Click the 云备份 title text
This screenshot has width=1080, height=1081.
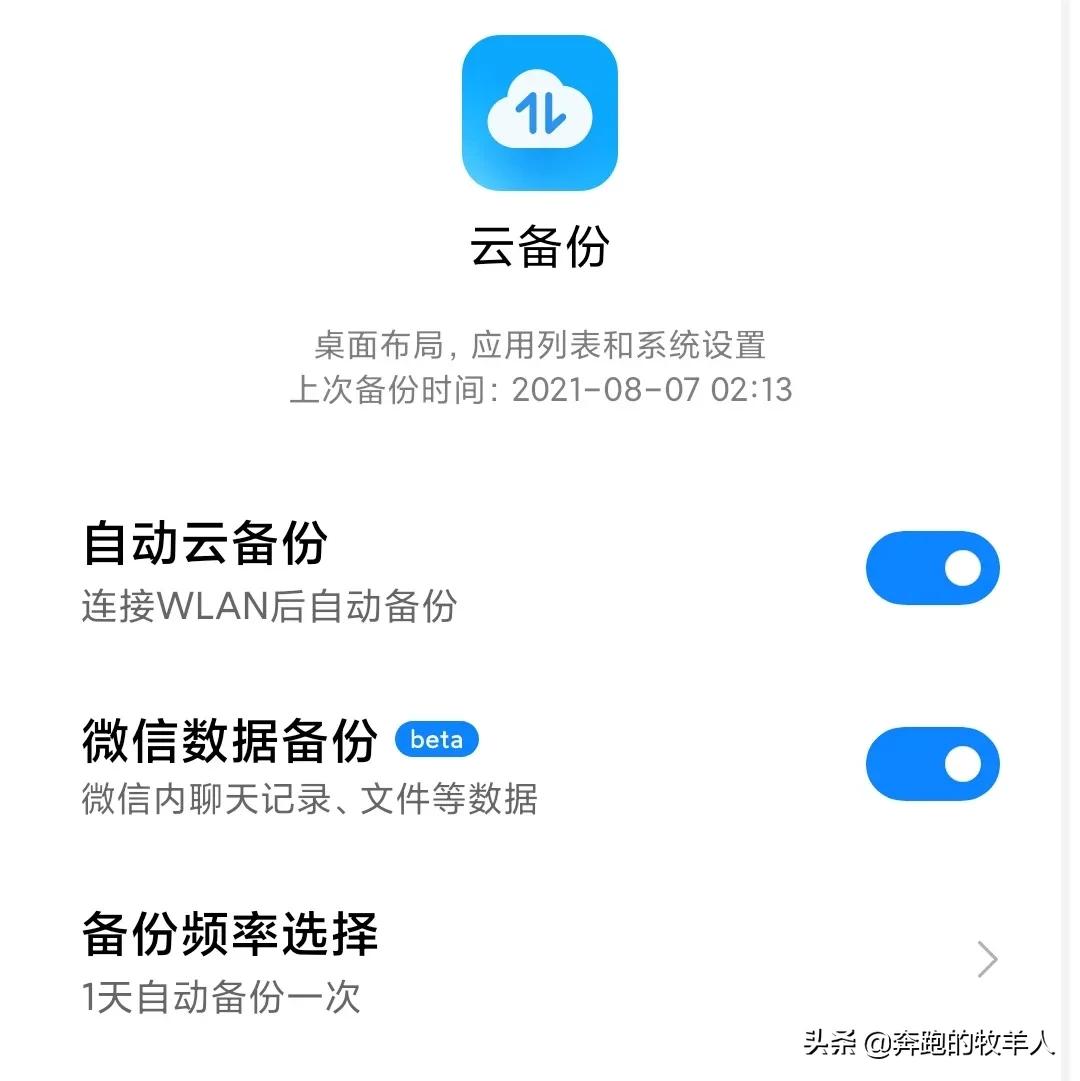[x=540, y=246]
